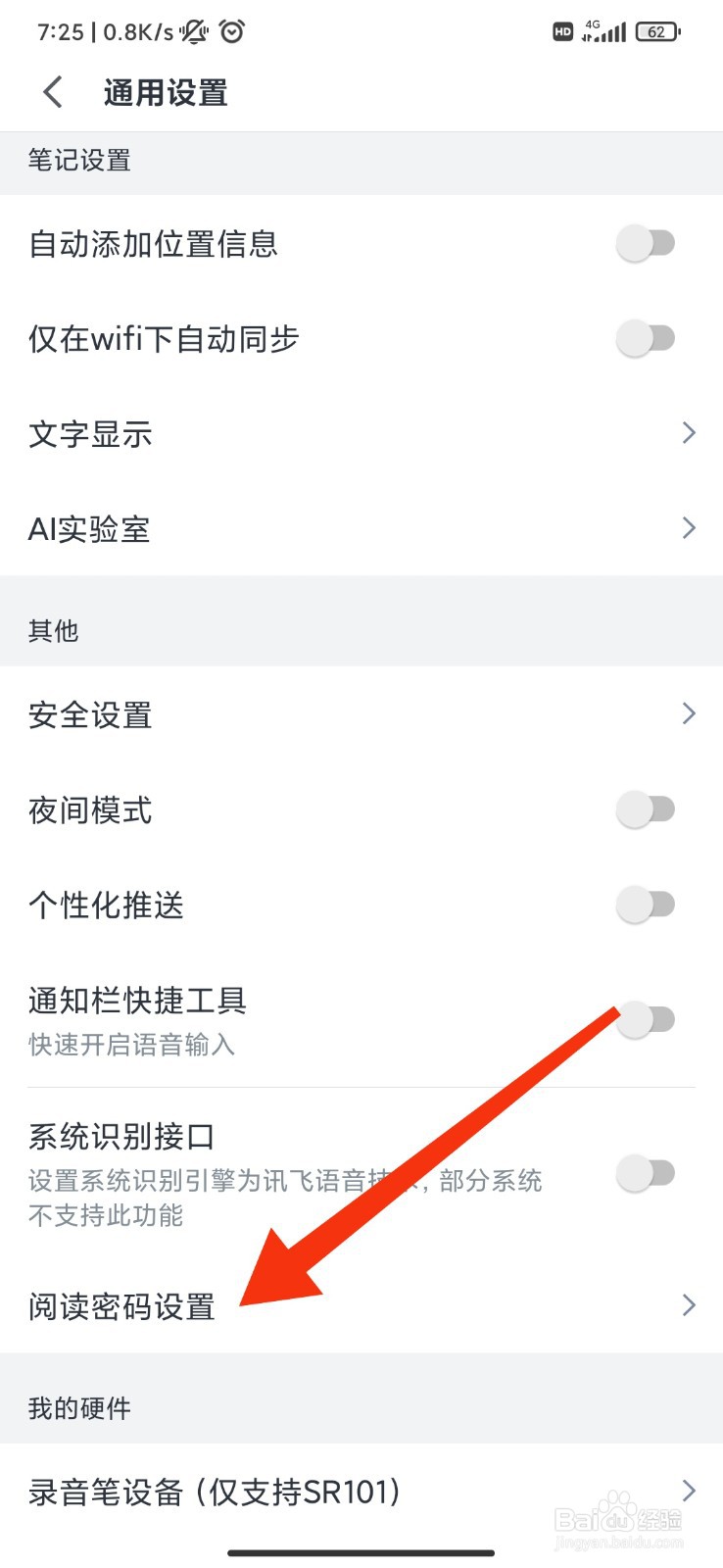Tap the 4G signal indicator
Screen dimensions: 723x1568
click(602, 30)
